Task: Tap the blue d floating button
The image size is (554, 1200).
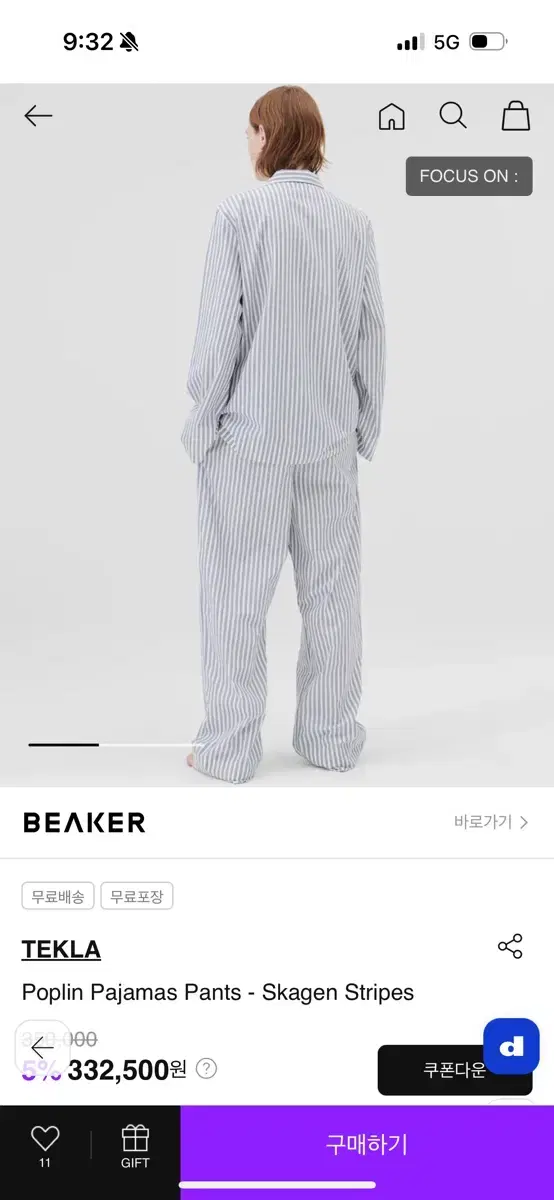Action: (512, 1046)
